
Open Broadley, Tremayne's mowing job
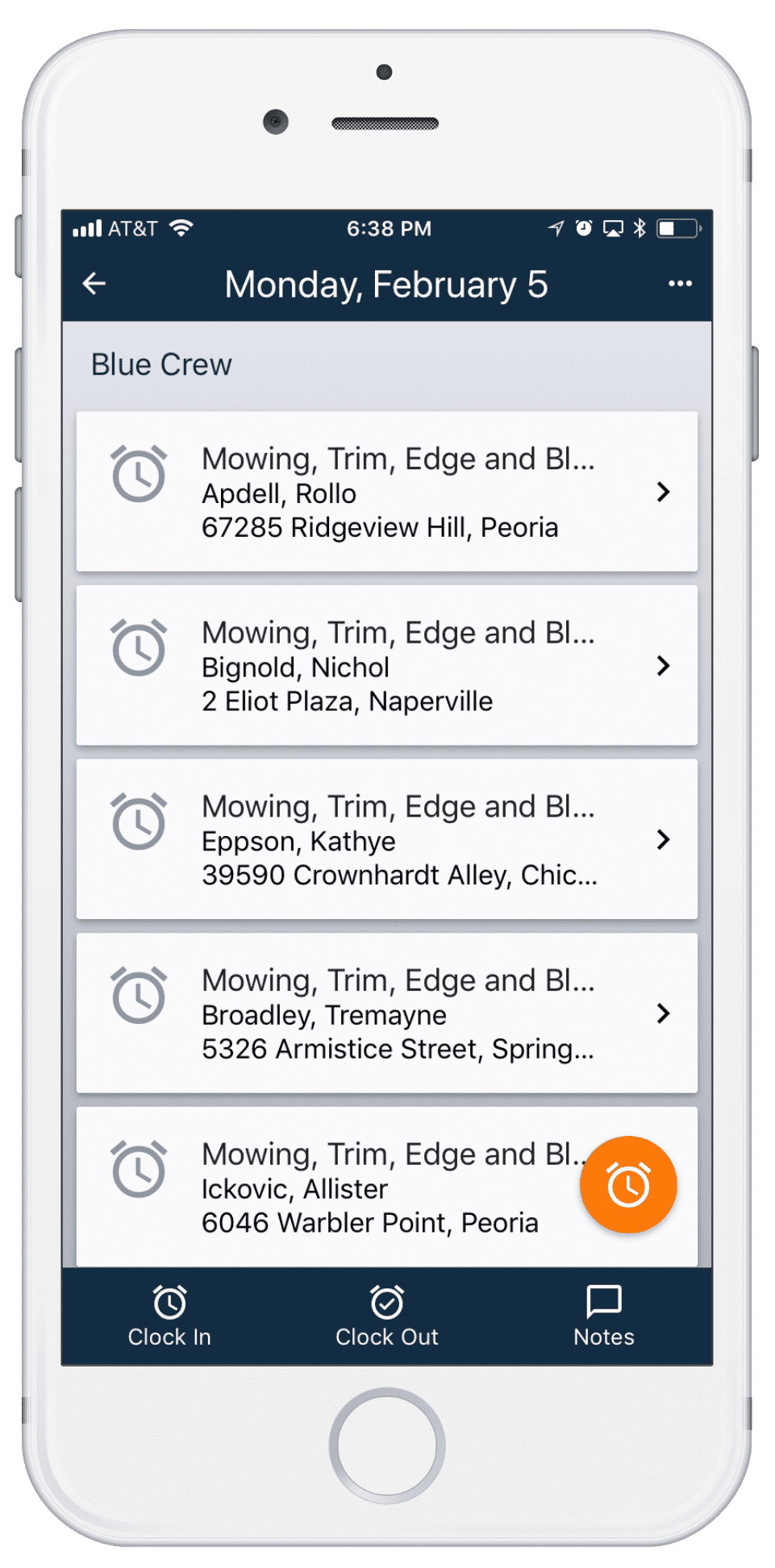click(x=387, y=1013)
